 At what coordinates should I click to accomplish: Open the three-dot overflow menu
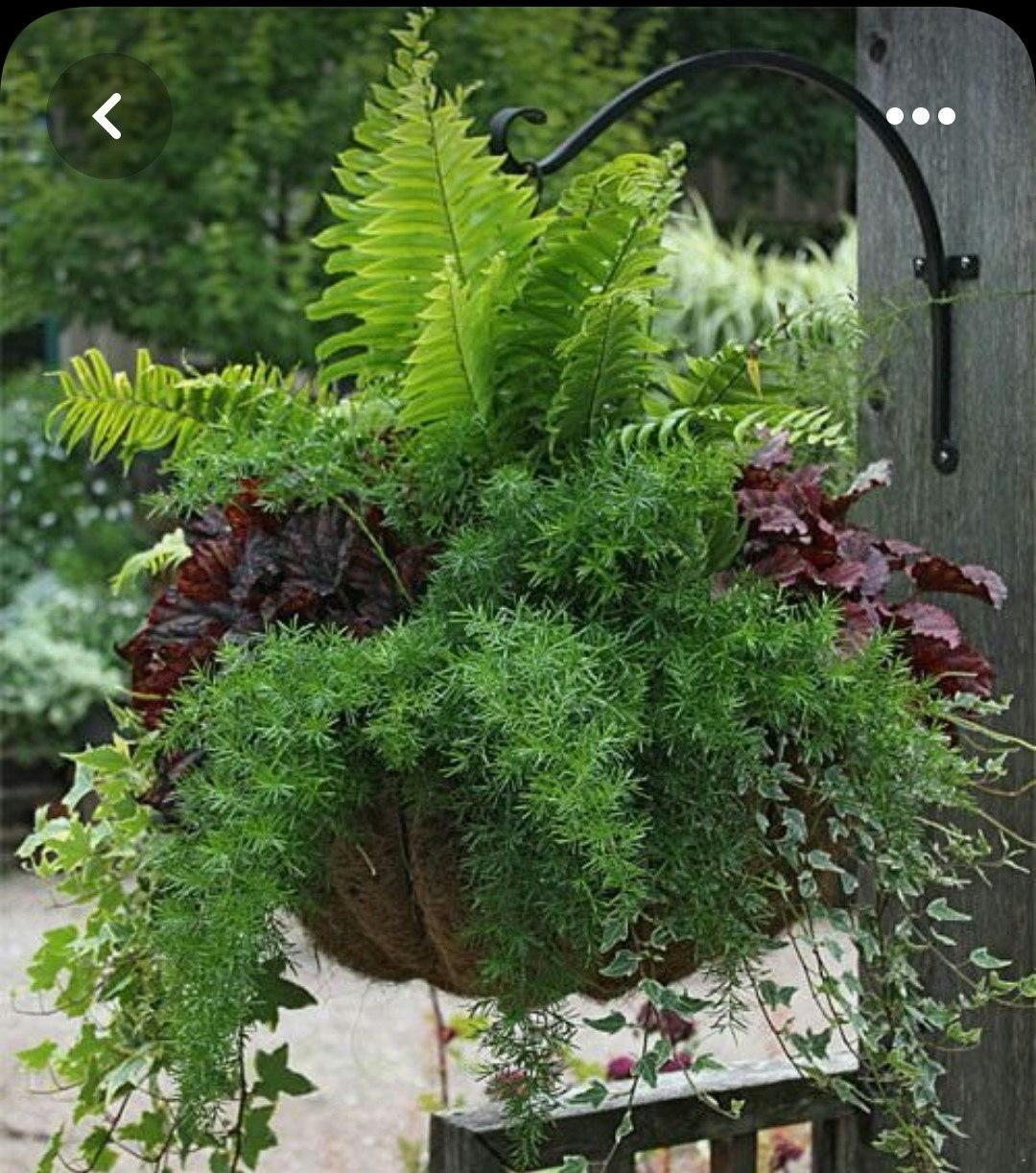(x=920, y=116)
